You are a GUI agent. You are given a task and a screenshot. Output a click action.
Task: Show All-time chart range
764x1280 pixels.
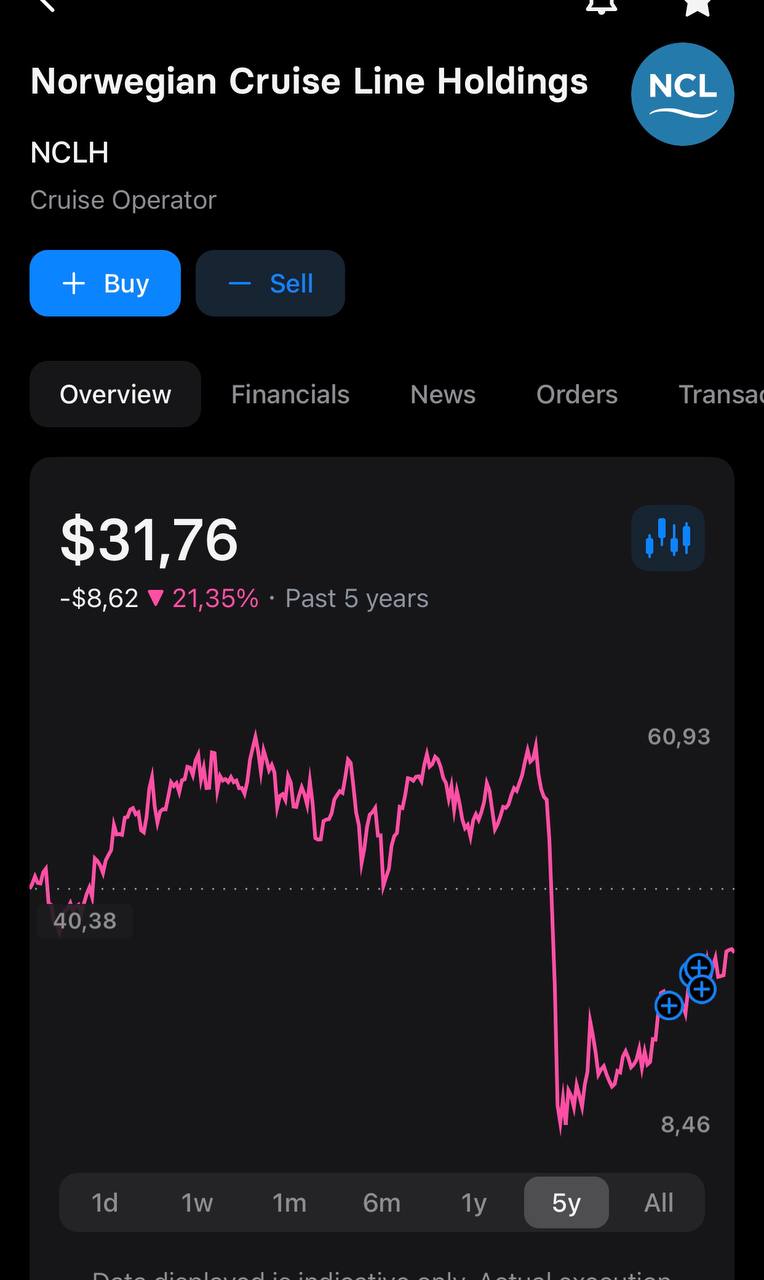659,1202
